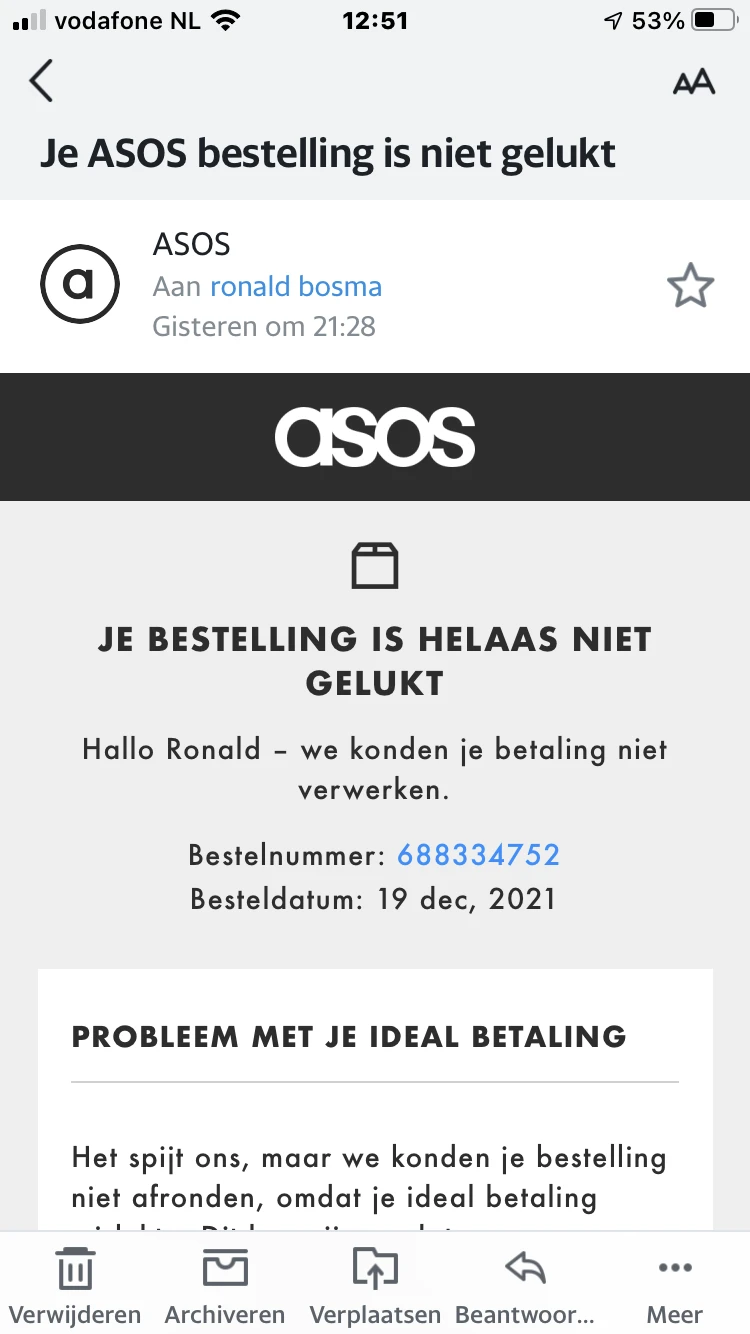Viewport: 750px width, 1334px height.
Task: Delete email with Verwijderen
Action: point(75,1285)
